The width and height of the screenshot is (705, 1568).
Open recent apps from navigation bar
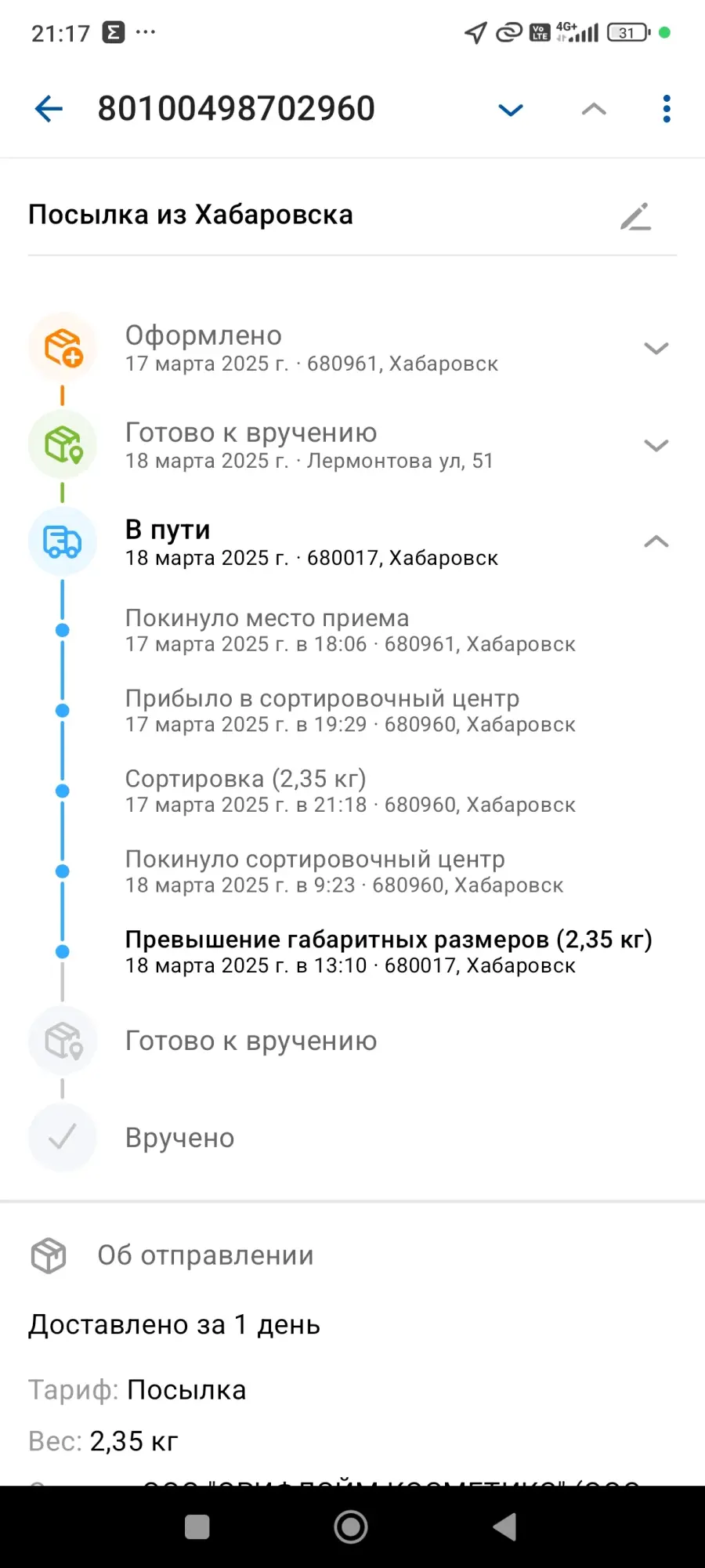(197, 1526)
